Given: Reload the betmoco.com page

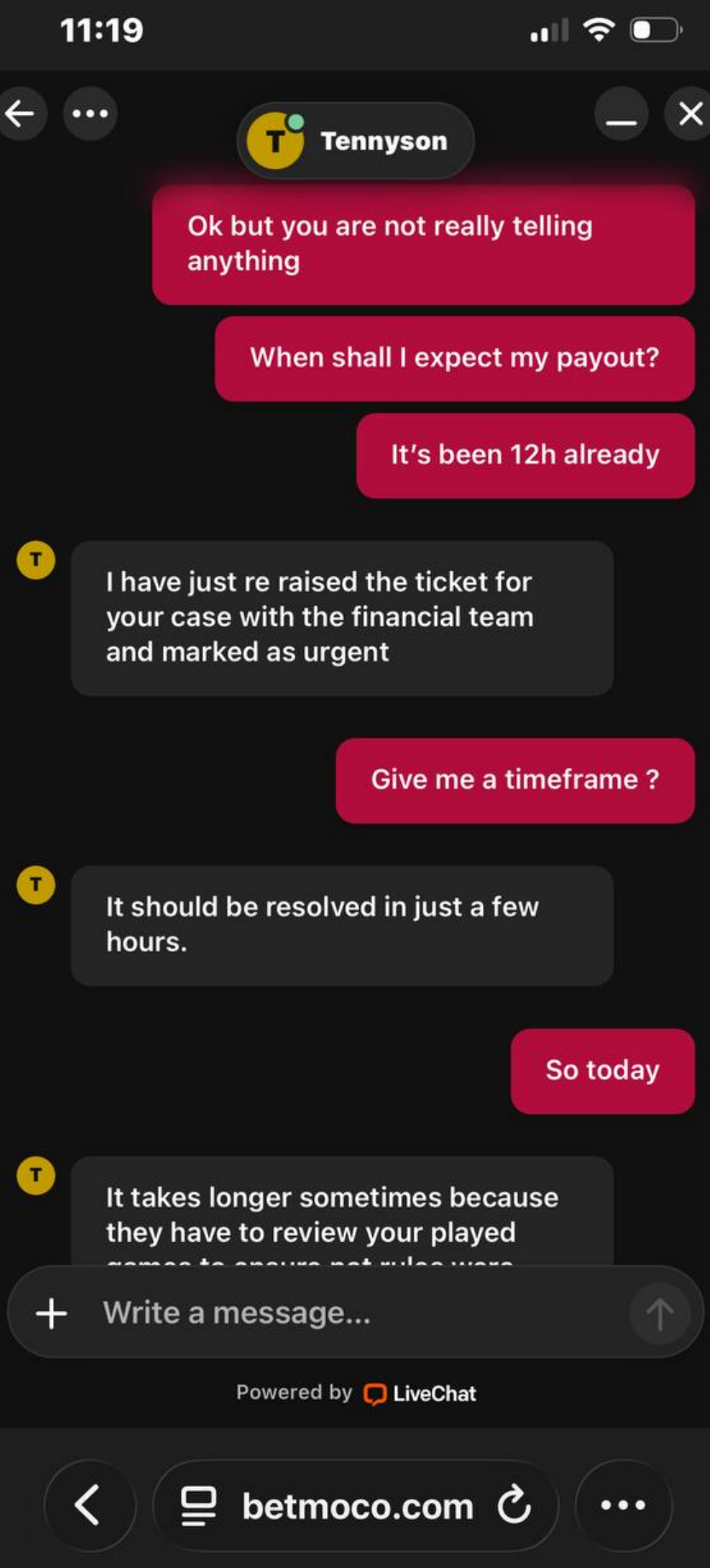Looking at the screenshot, I should point(514,1505).
